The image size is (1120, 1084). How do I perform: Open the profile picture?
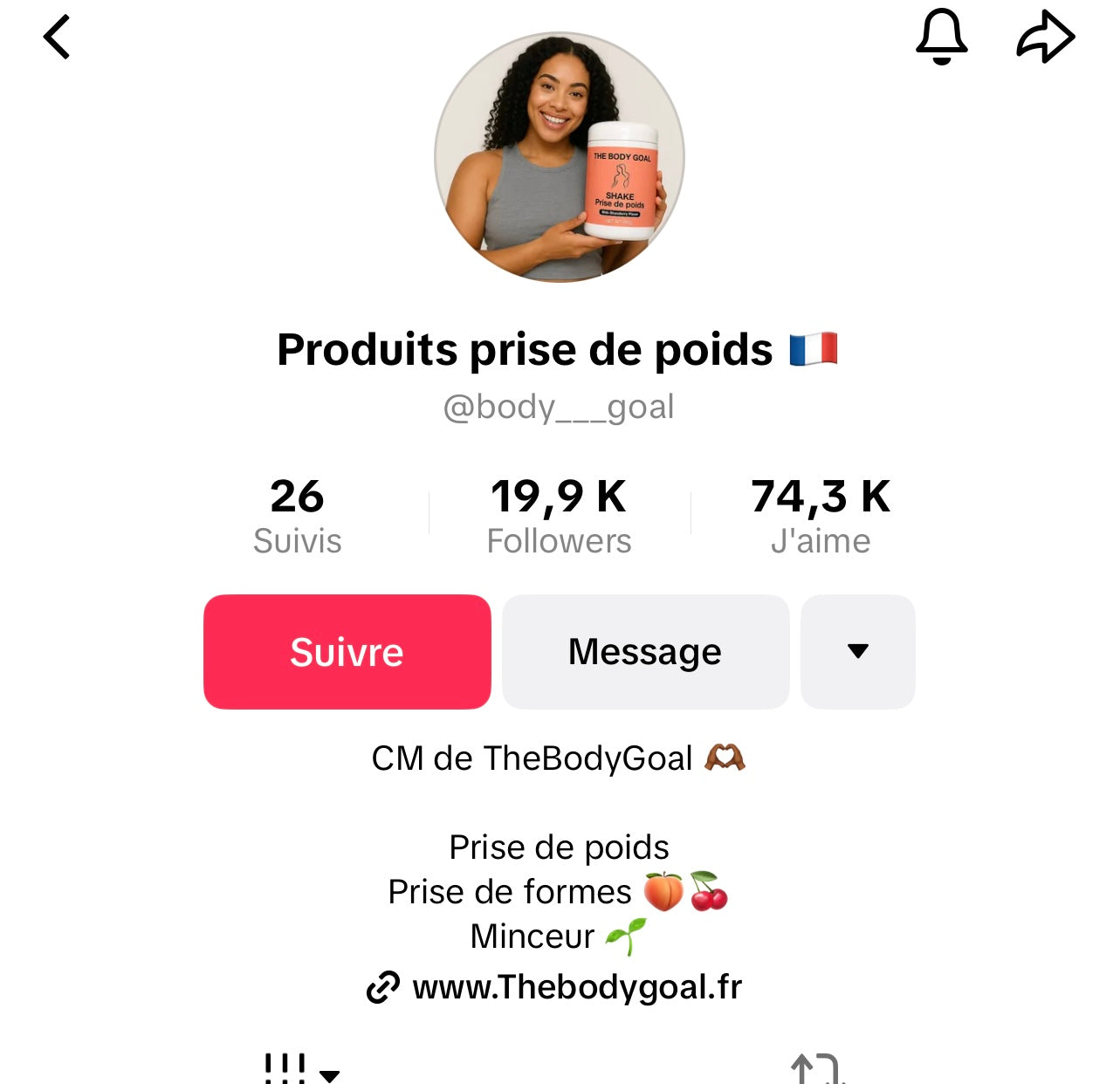[x=560, y=157]
